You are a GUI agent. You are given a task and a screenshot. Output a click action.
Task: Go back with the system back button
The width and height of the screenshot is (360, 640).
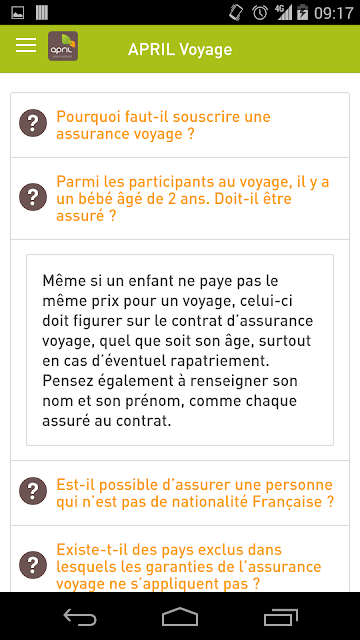click(80, 616)
